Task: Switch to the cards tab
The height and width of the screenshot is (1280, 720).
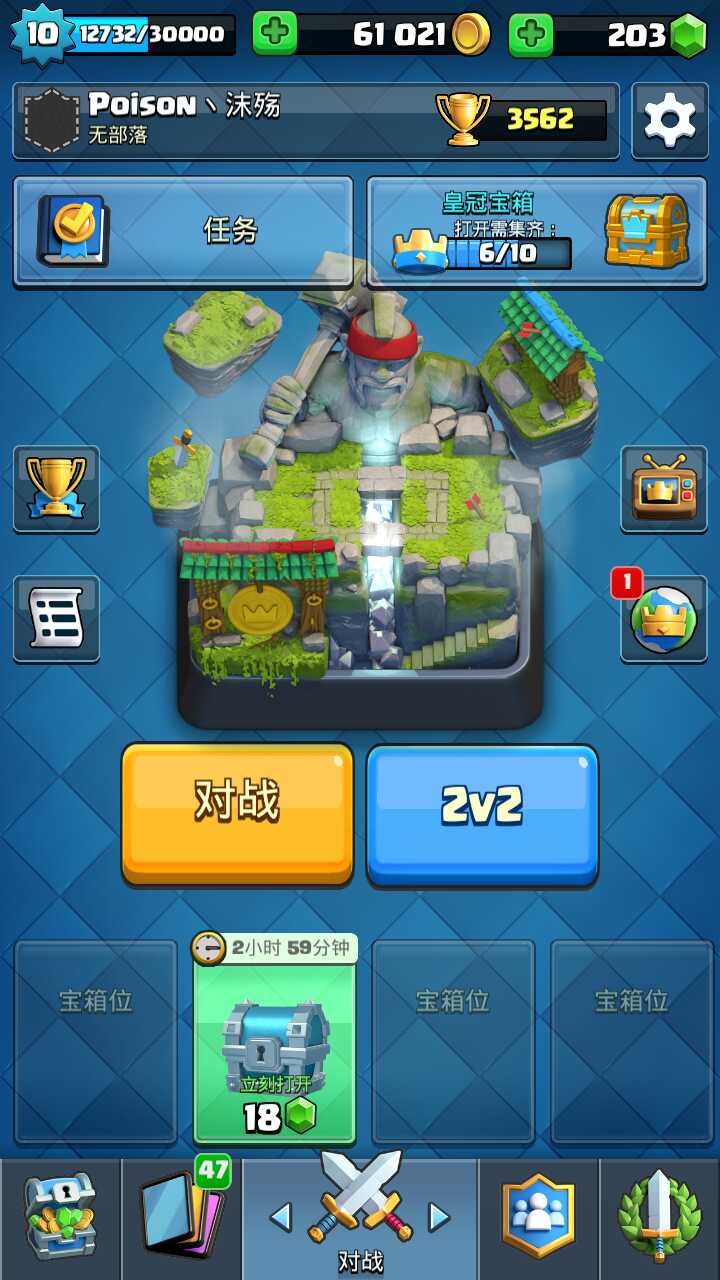Action: (180, 1217)
